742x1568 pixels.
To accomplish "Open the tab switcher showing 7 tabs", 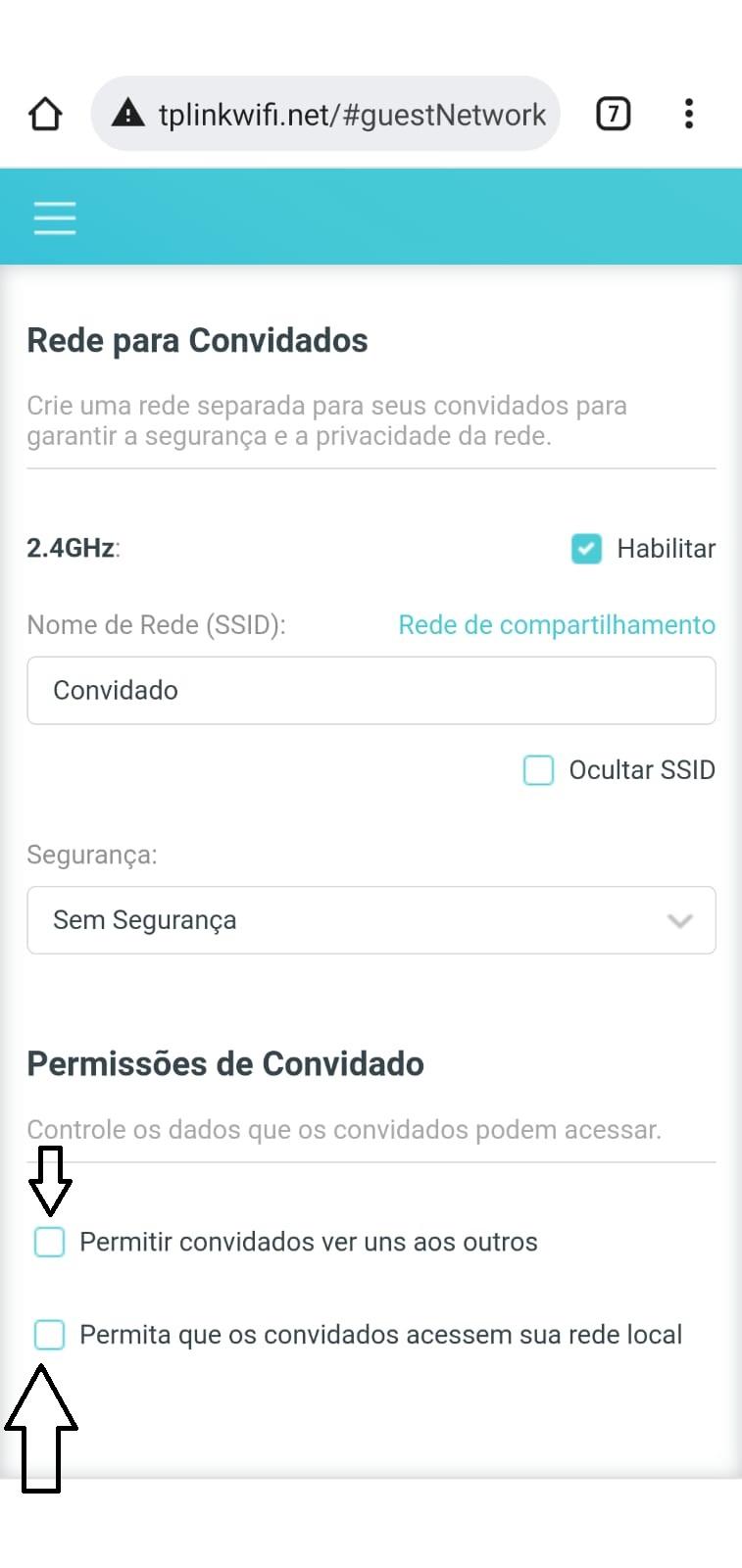I will [614, 114].
